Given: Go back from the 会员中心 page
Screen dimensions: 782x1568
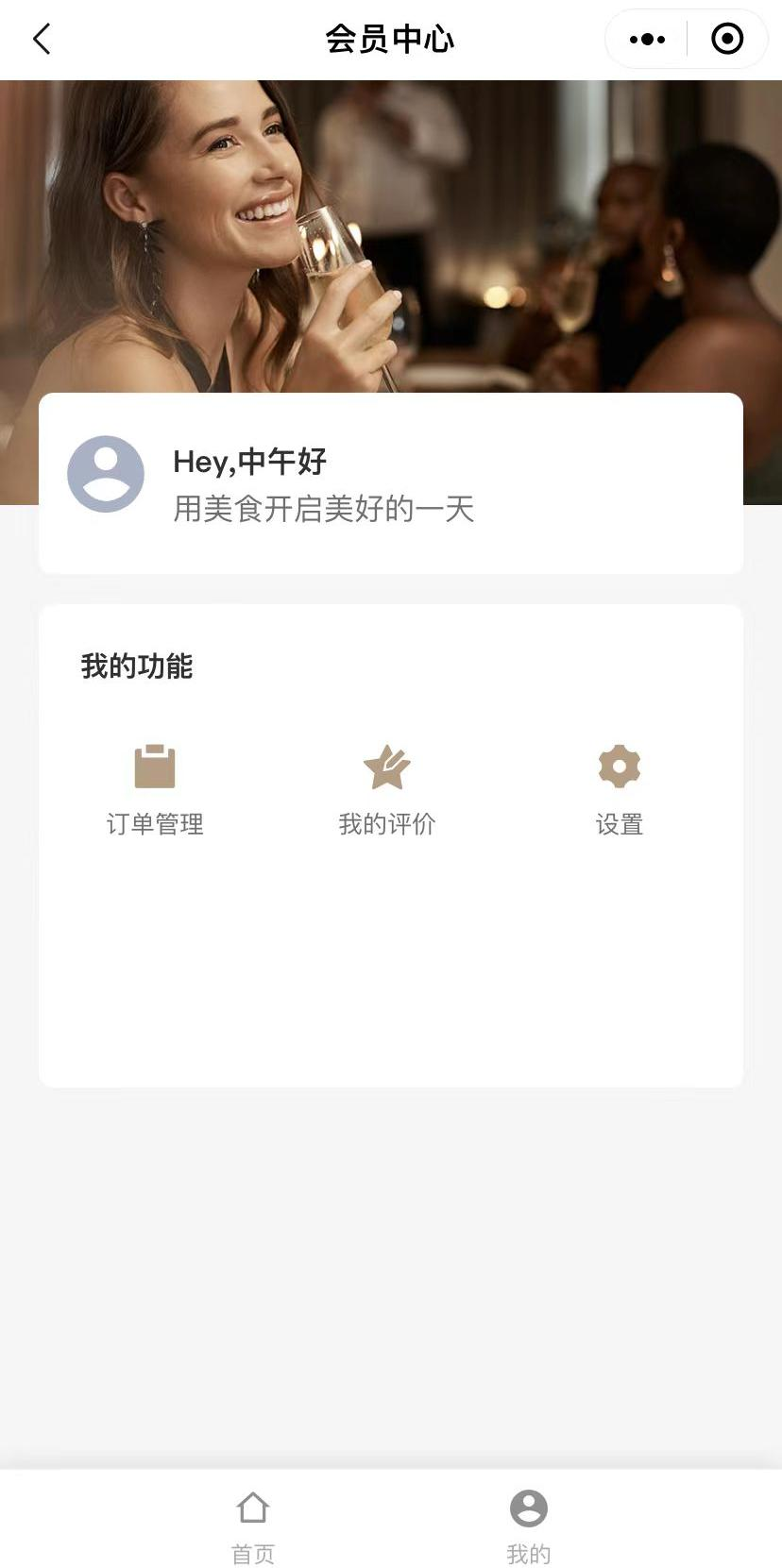Looking at the screenshot, I should tap(42, 39).
